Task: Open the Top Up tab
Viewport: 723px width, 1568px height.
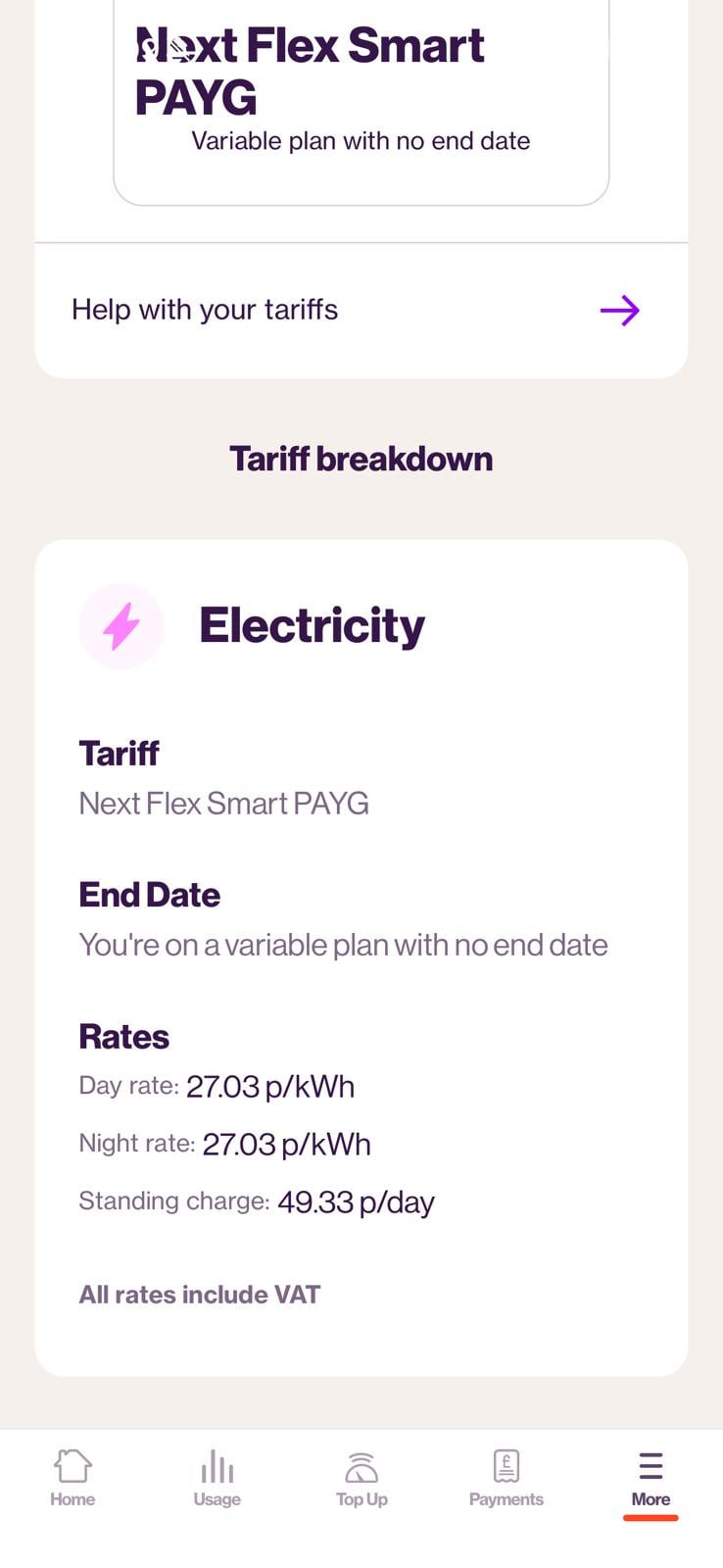Action: point(361,1478)
